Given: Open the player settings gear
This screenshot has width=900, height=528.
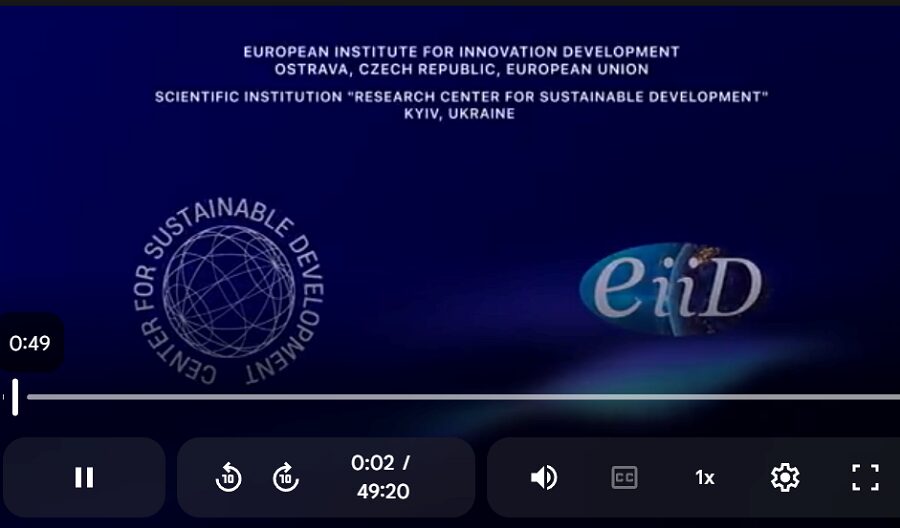Looking at the screenshot, I should pos(785,477).
